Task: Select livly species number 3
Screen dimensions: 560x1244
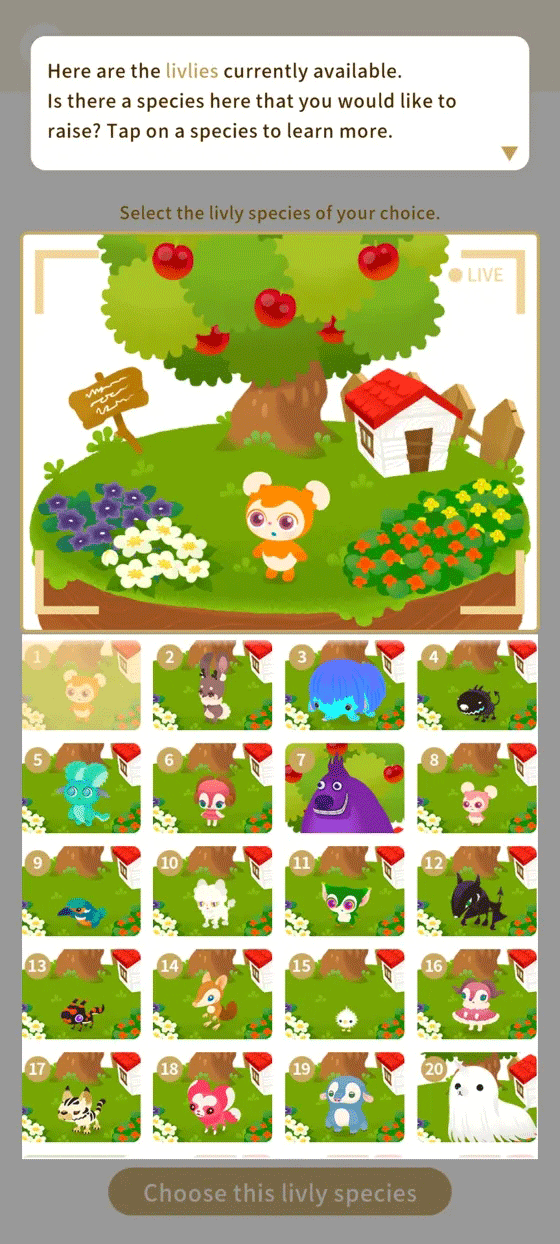Action: point(345,685)
